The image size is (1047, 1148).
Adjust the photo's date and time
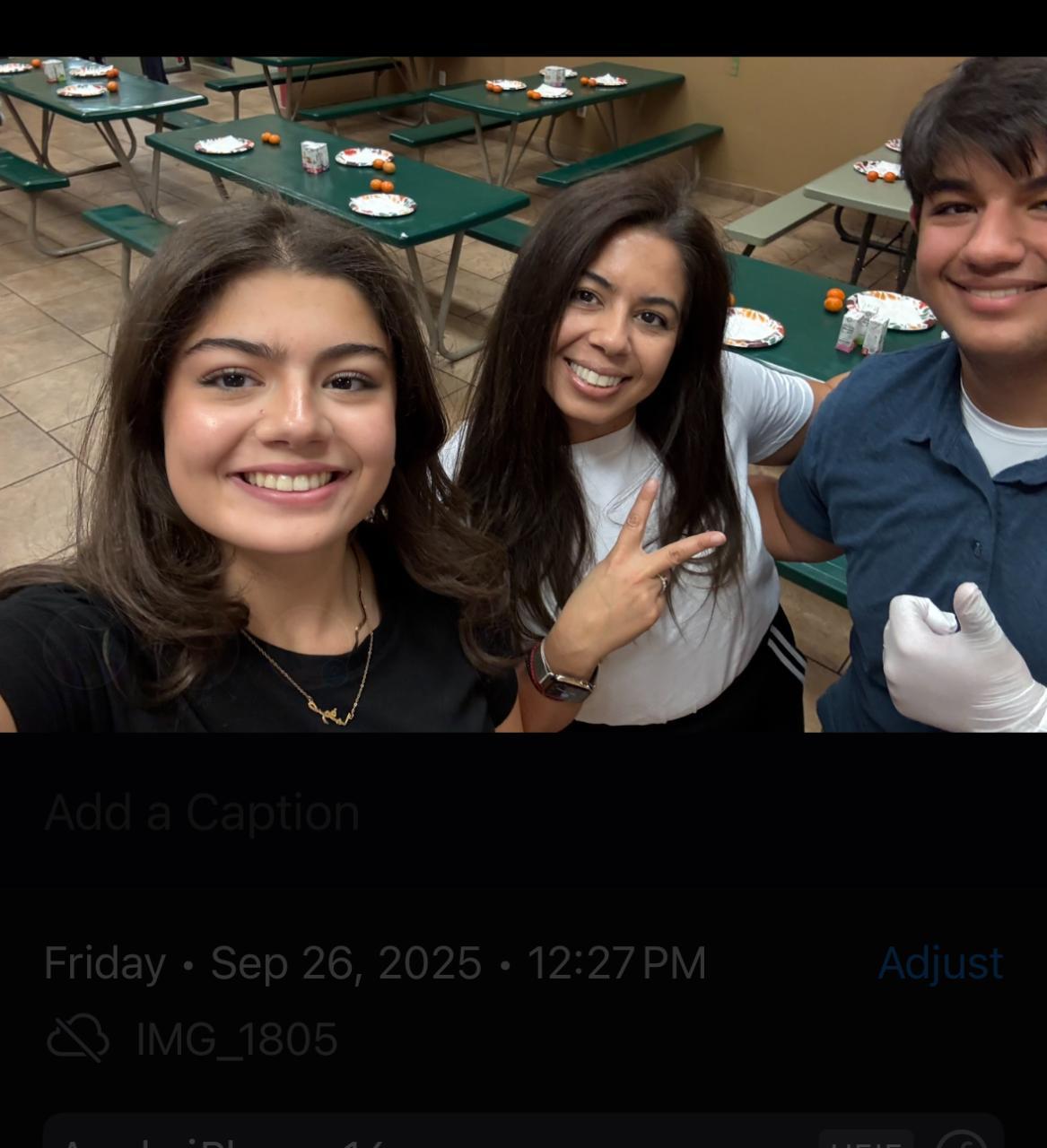939,963
